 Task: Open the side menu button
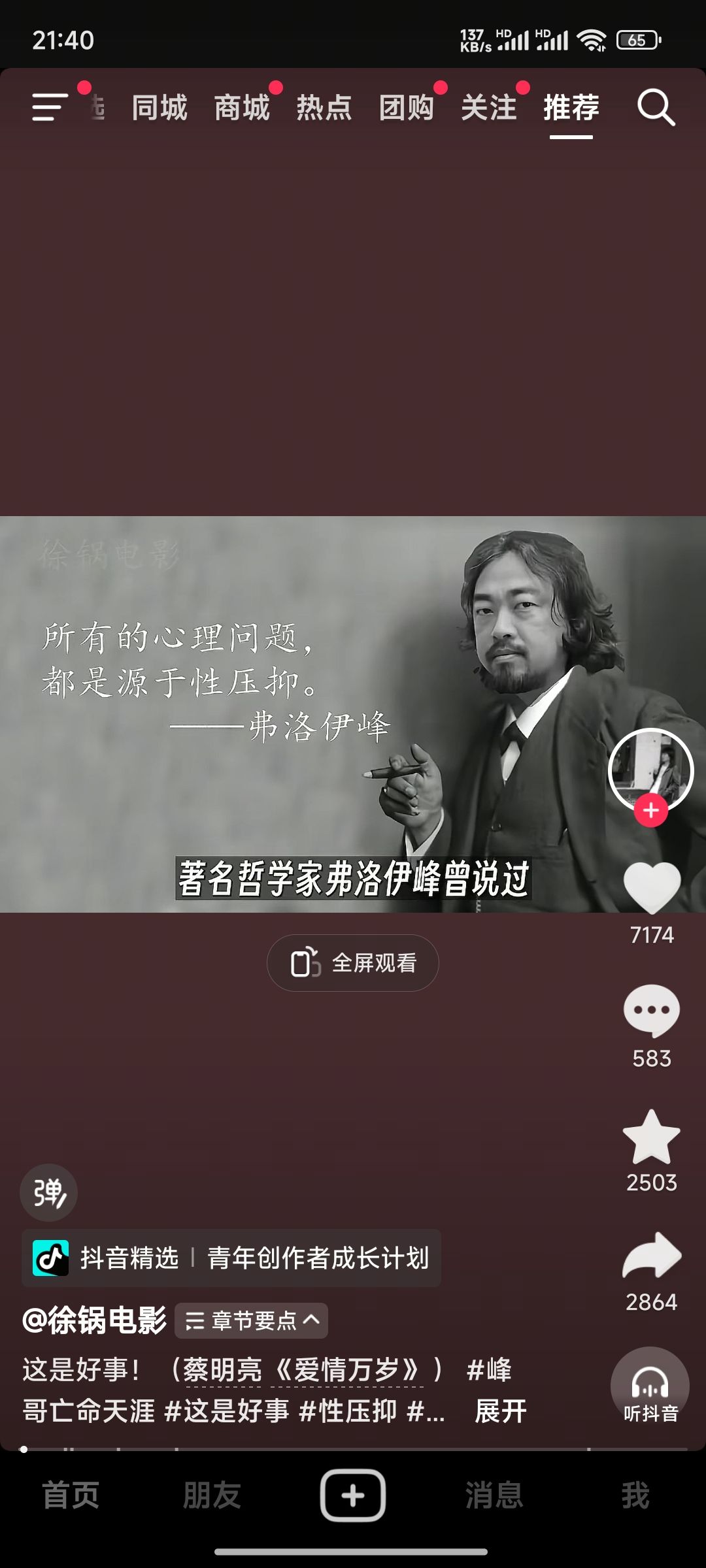click(x=50, y=107)
